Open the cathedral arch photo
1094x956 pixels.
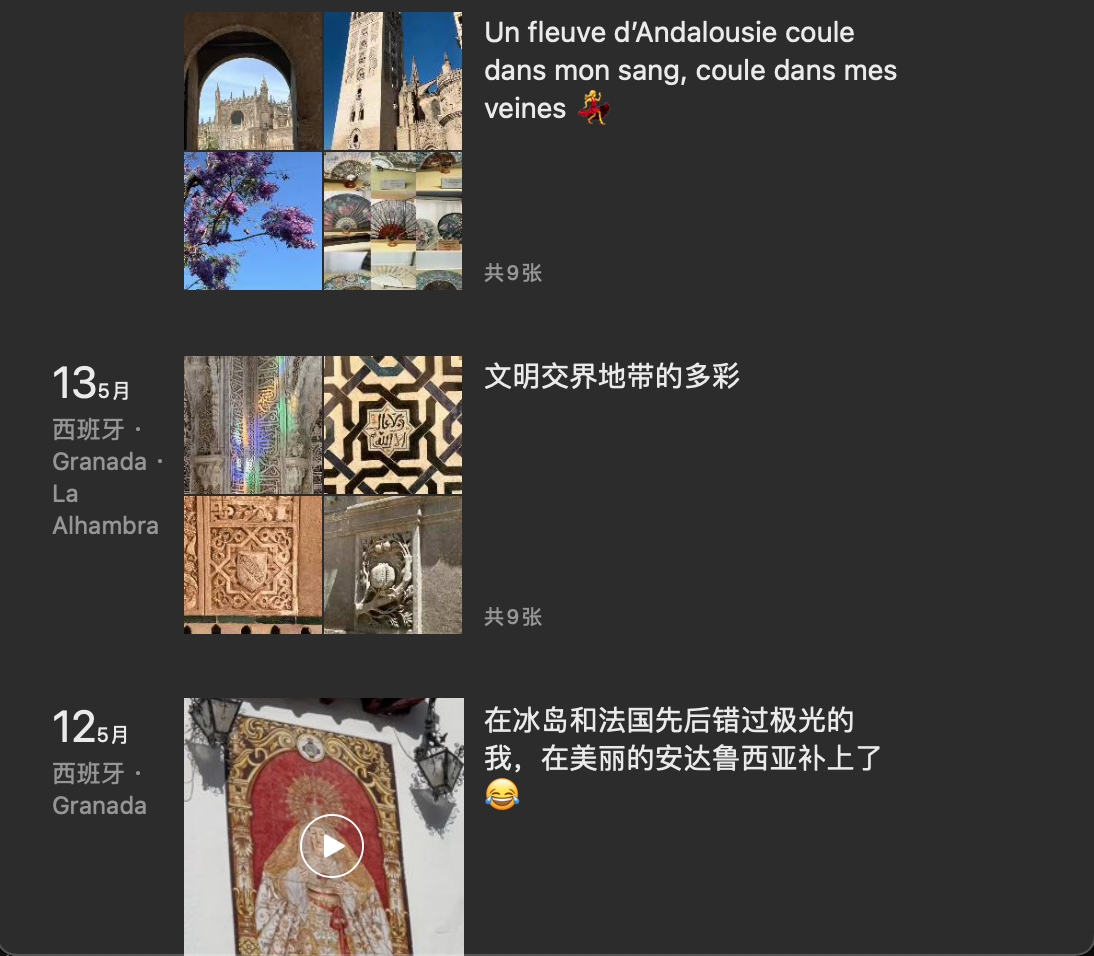[253, 81]
